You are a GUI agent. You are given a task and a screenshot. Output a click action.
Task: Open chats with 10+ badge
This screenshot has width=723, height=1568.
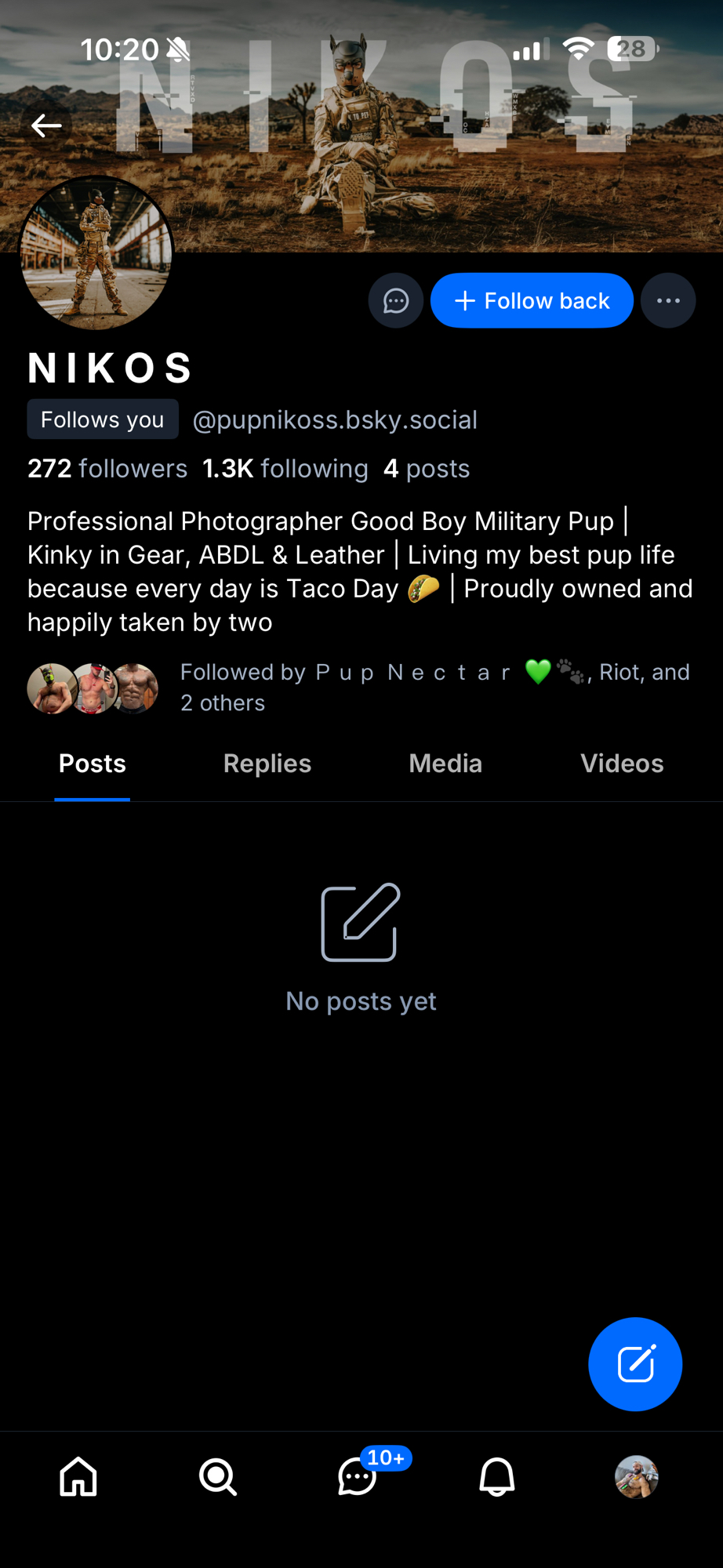tap(358, 1477)
